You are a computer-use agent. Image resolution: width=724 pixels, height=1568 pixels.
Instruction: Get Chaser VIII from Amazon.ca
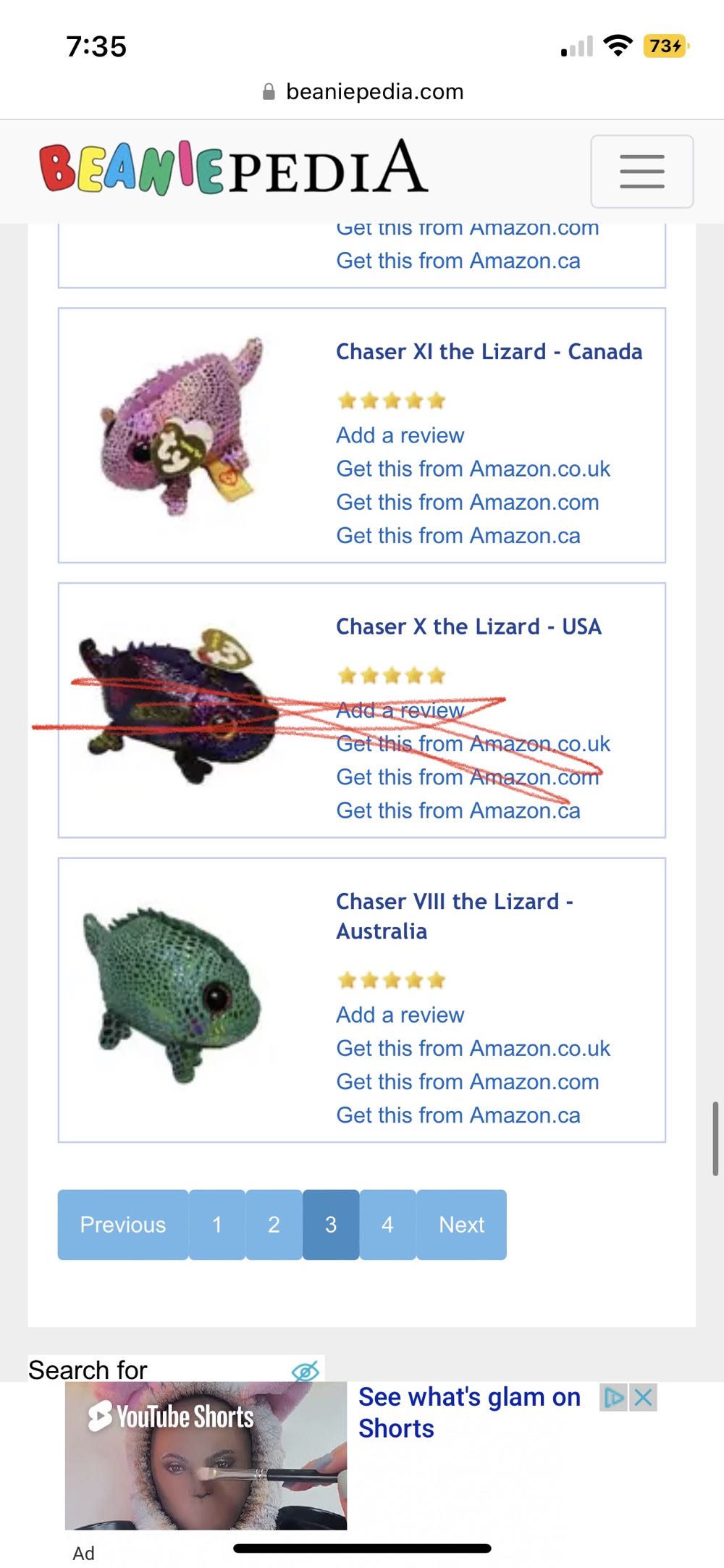[458, 1115]
